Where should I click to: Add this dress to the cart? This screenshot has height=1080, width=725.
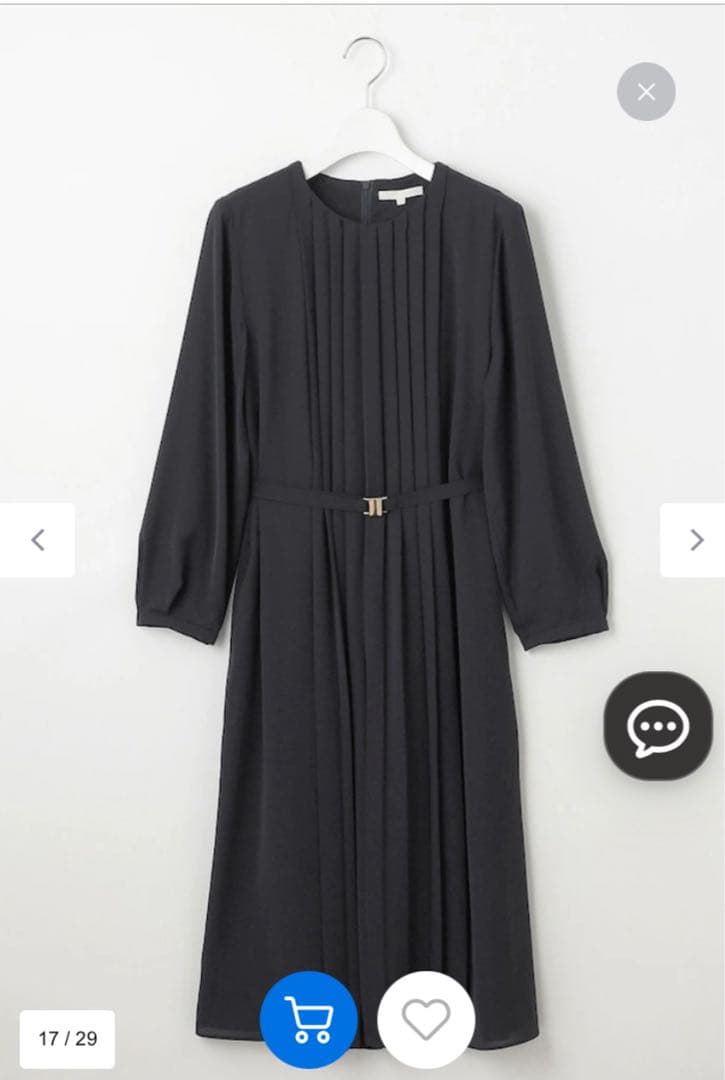pos(308,1019)
